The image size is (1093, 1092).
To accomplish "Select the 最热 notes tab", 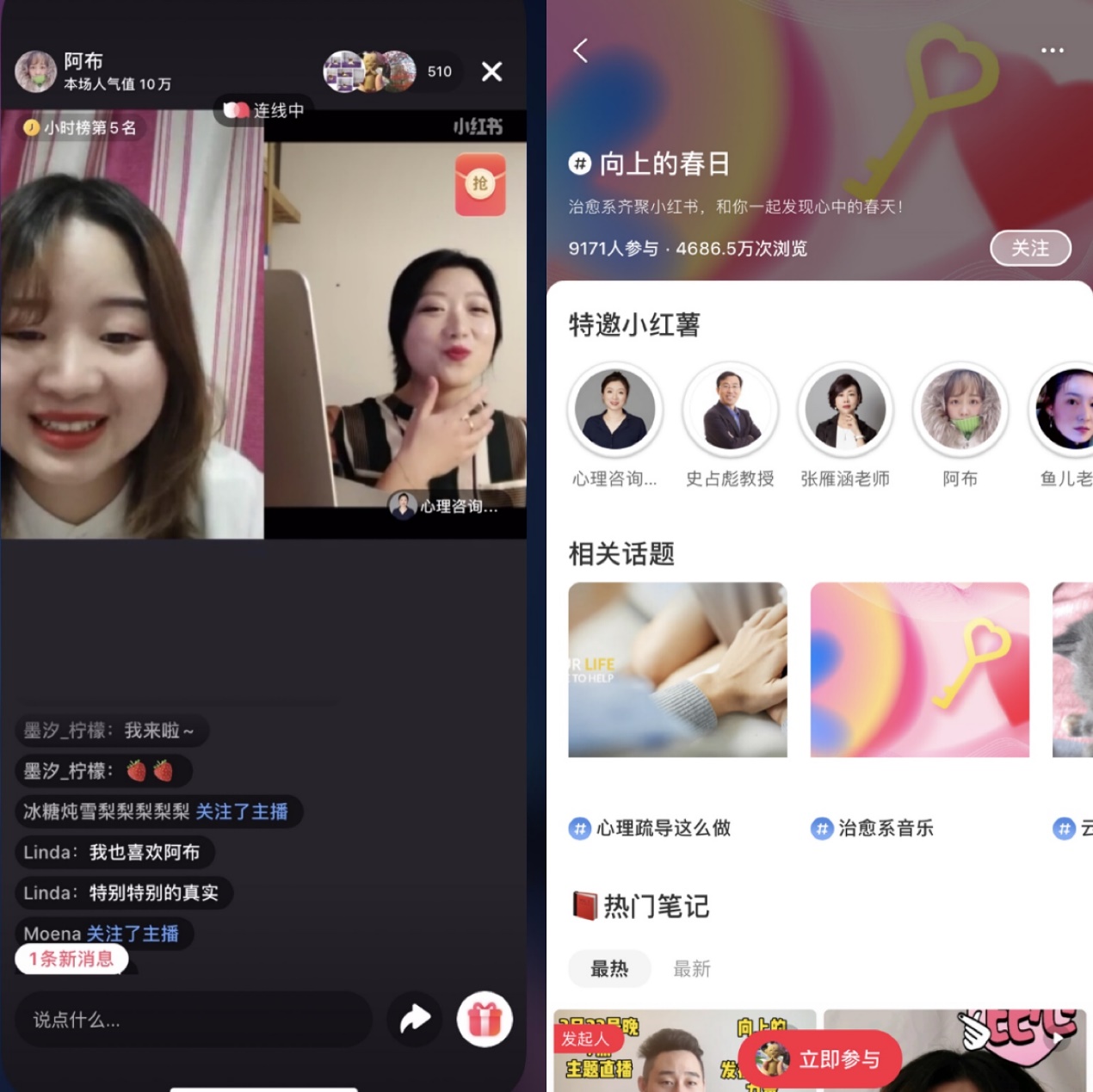I will pyautogui.click(x=609, y=969).
